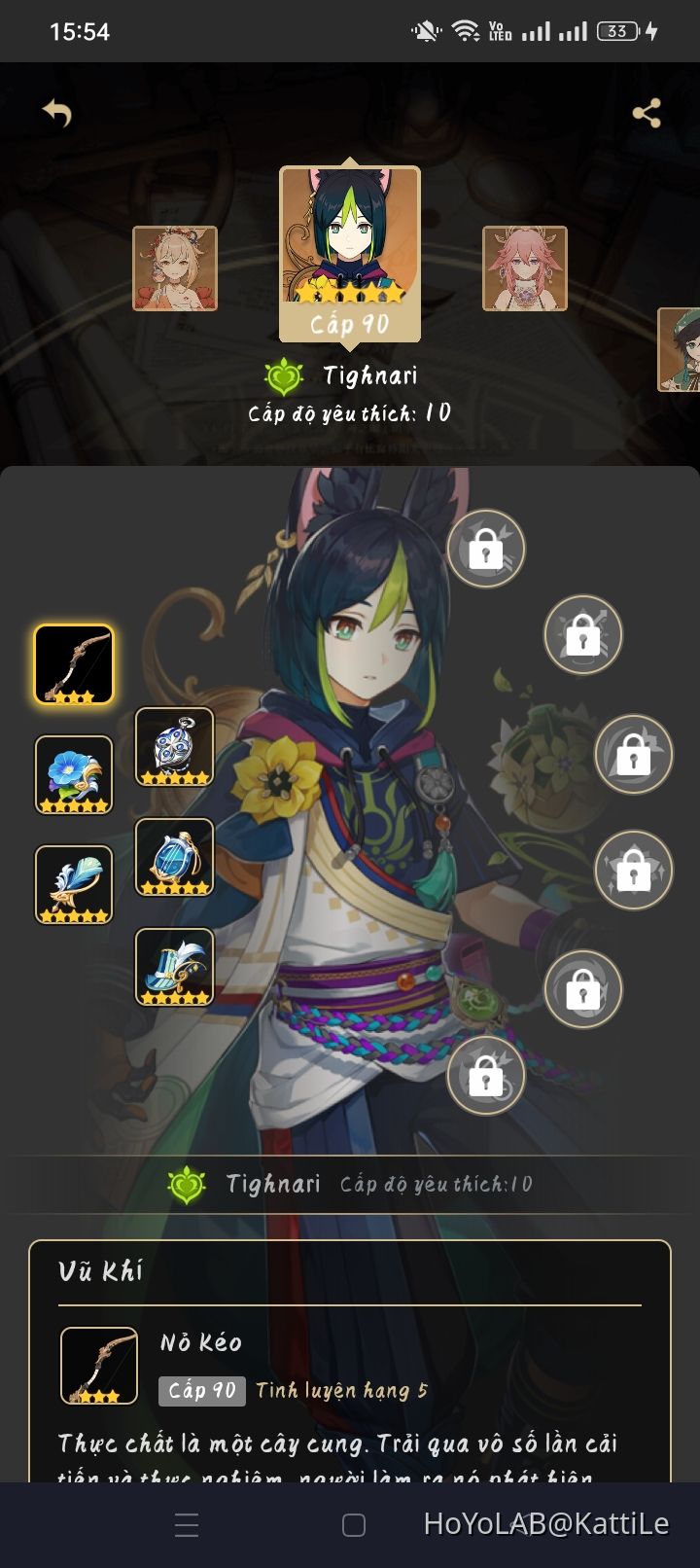Select the Yoimiya character portrait
The image size is (700, 1568).
pyautogui.click(x=175, y=268)
